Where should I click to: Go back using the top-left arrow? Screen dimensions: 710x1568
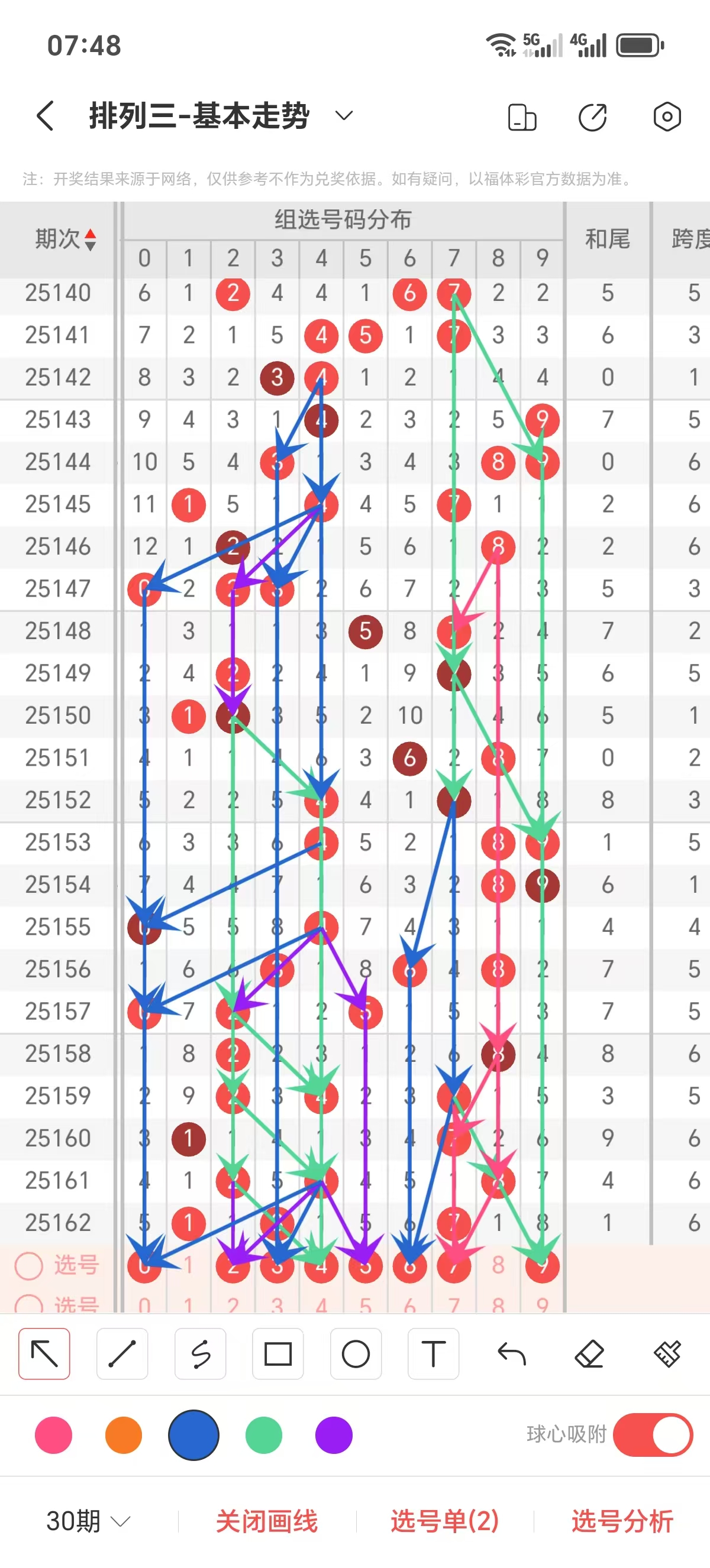pos(45,116)
